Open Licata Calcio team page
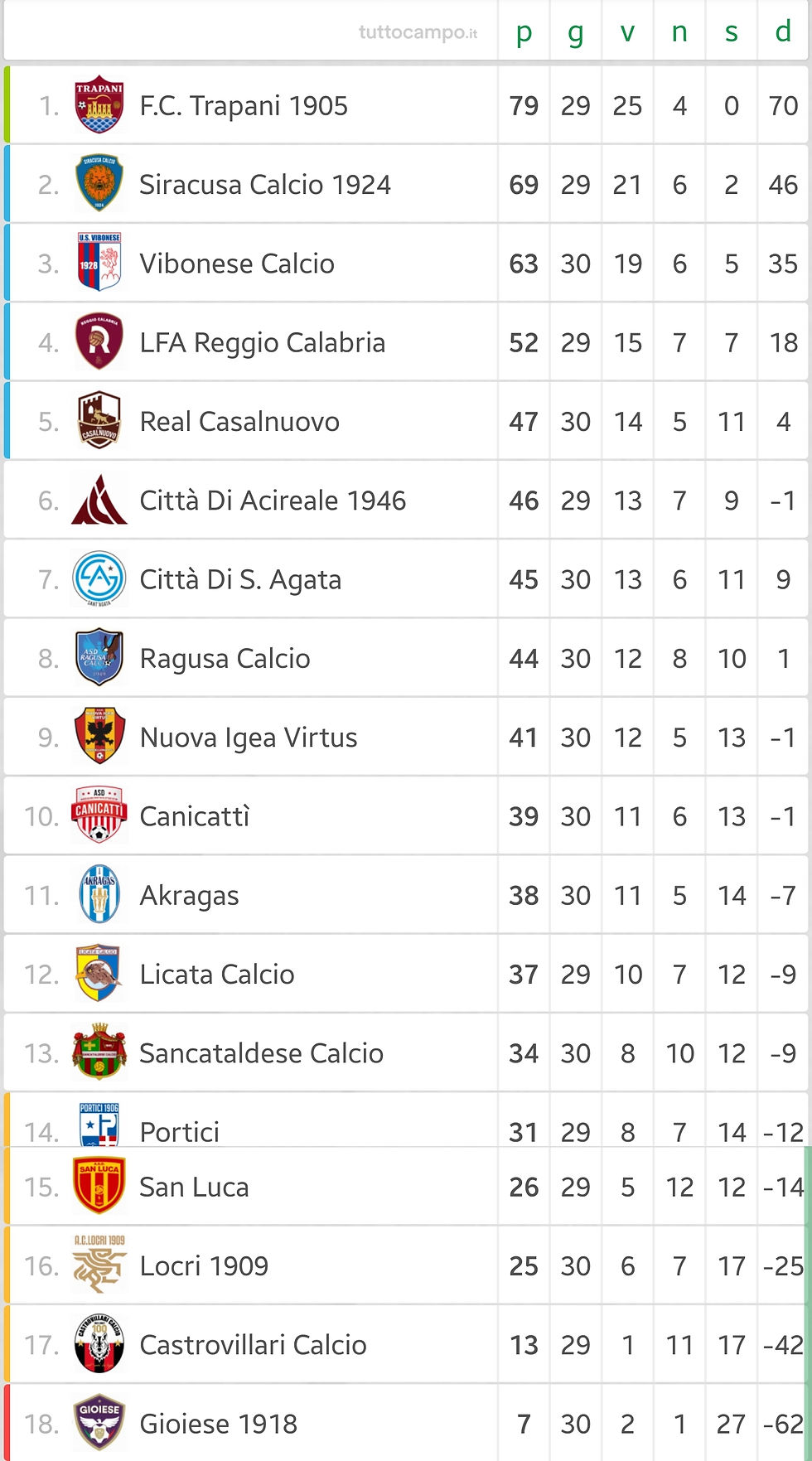812x1461 pixels. click(x=406, y=974)
